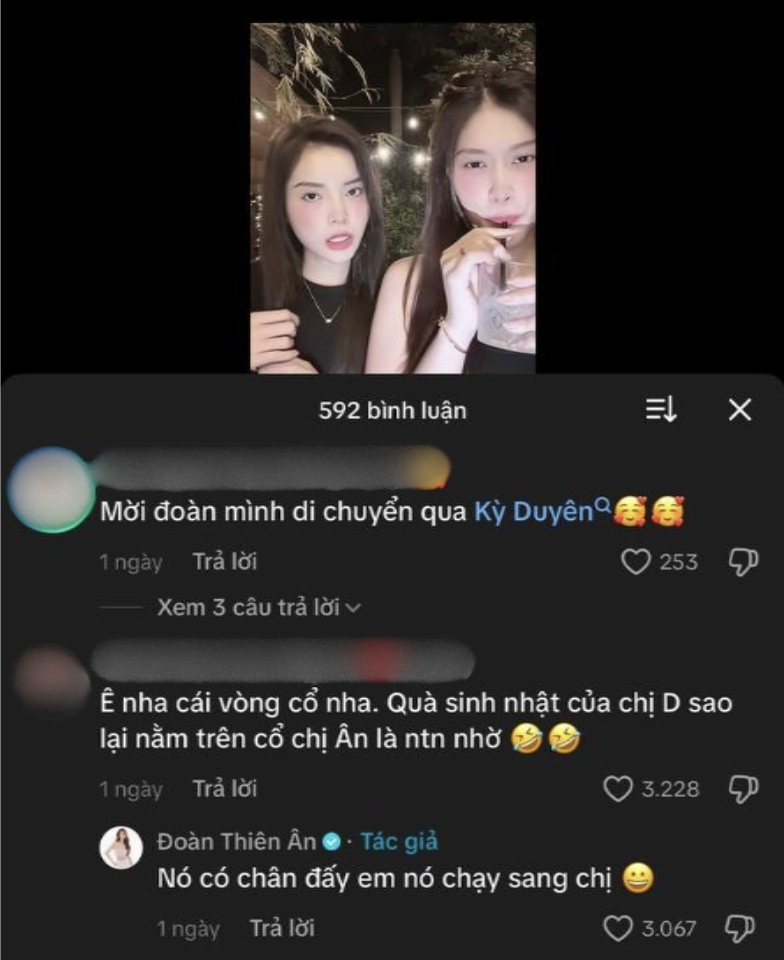Image resolution: width=784 pixels, height=960 pixels.
Task: Open the comment sorting icon
Action: (662, 409)
